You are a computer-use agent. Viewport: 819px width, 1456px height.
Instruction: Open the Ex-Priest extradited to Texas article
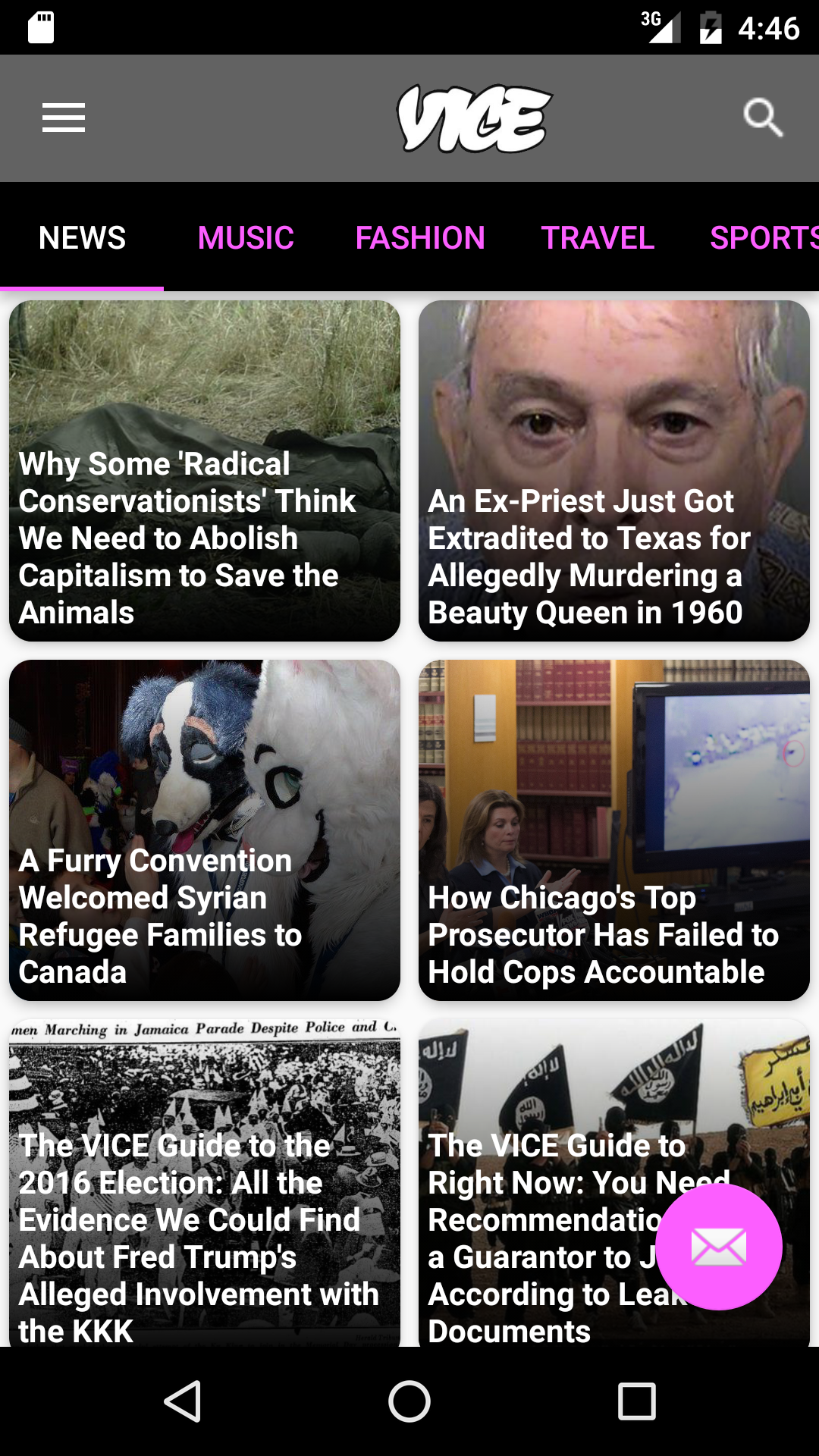click(x=614, y=470)
